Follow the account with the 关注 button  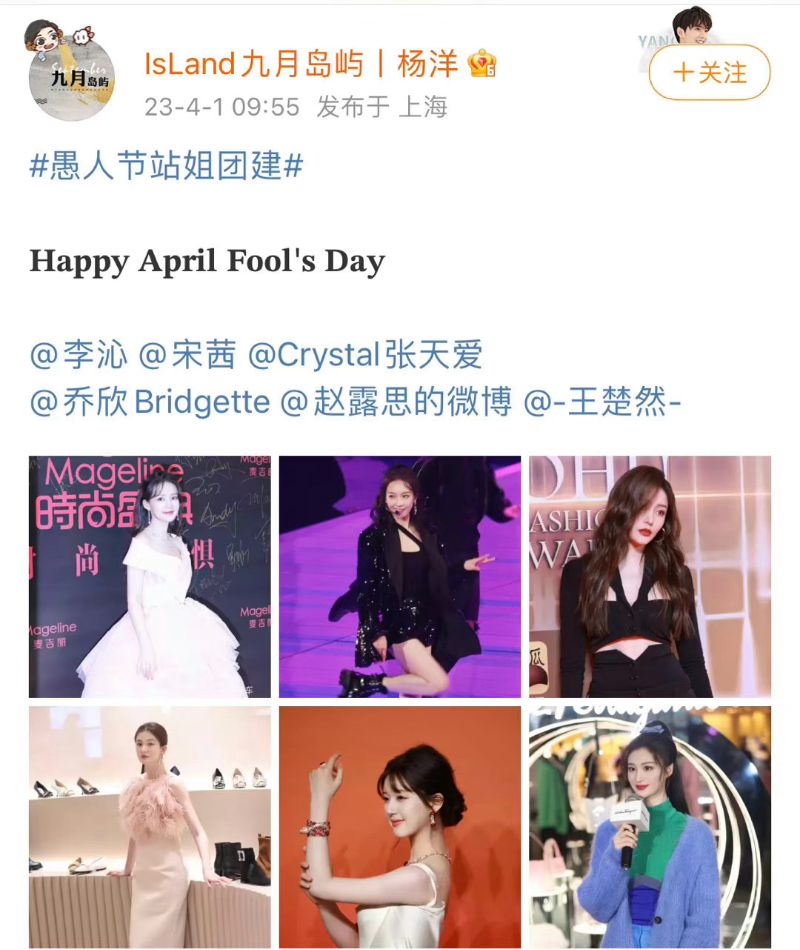[x=709, y=72]
